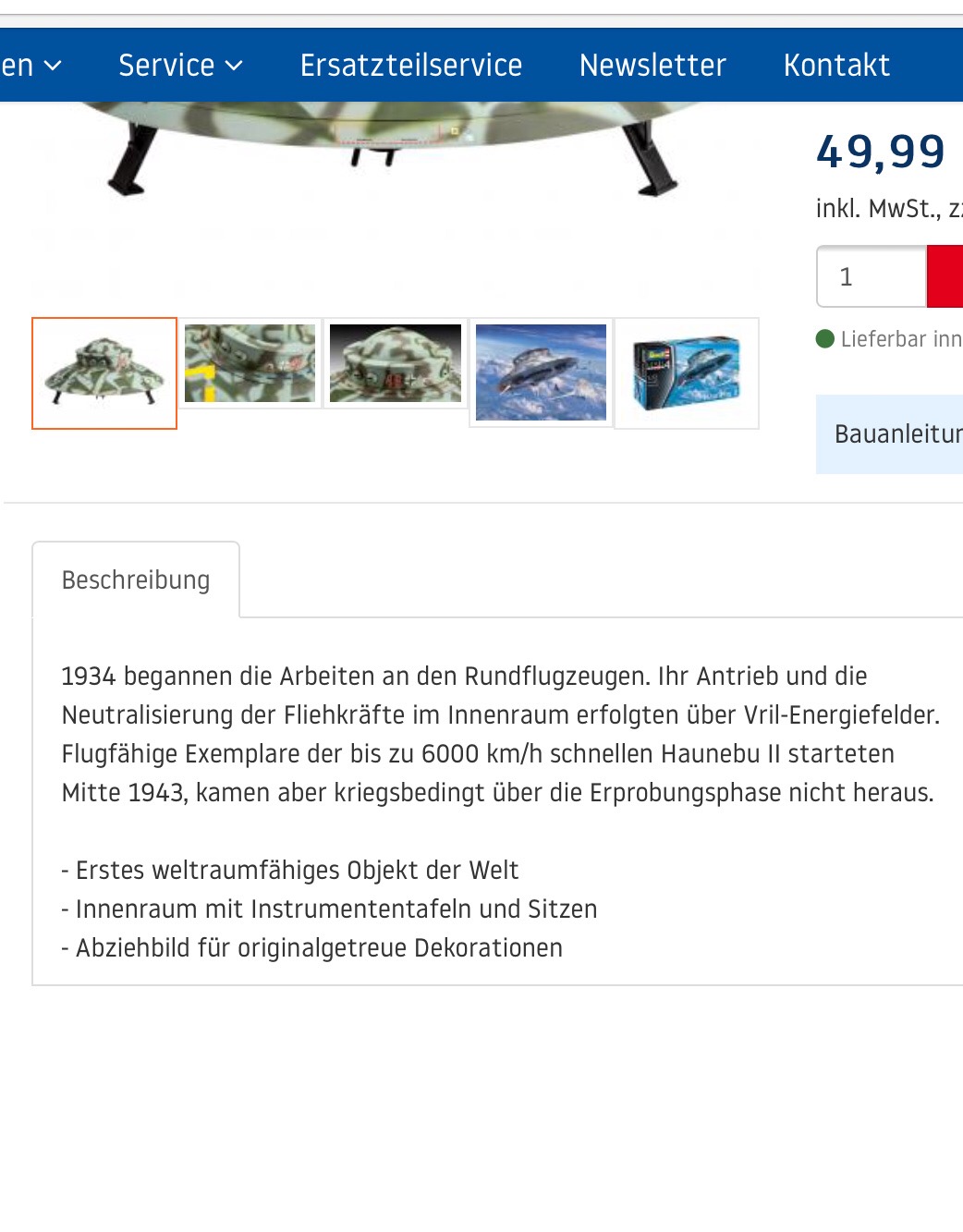Screen dimensions: 963x1232
Task: Edit the quantity input field
Action: [871, 276]
